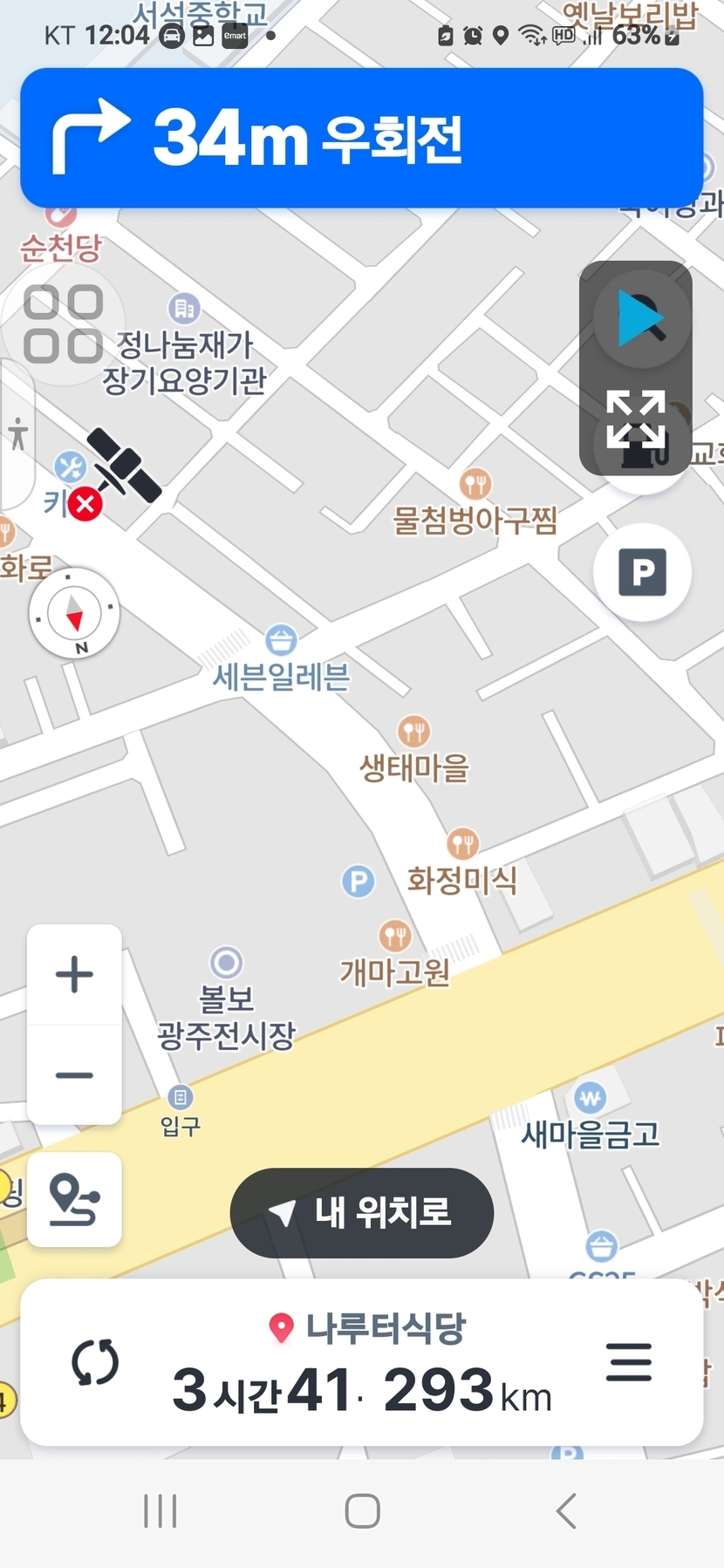Zoom in the map with plus
Viewport: 724px width, 1568px height.
click(74, 974)
